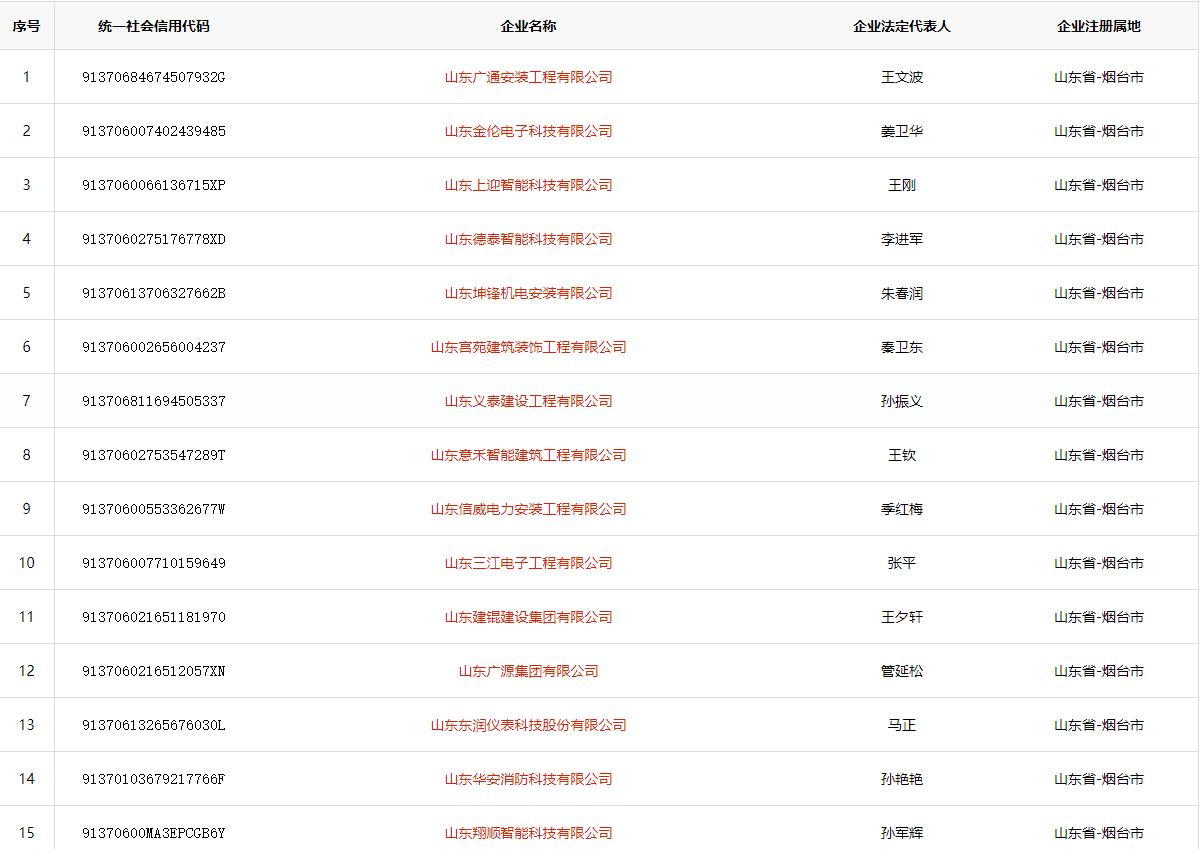1200x849 pixels.
Task: Select 山东德泰智能科技有限公司 link
Action: [528, 239]
